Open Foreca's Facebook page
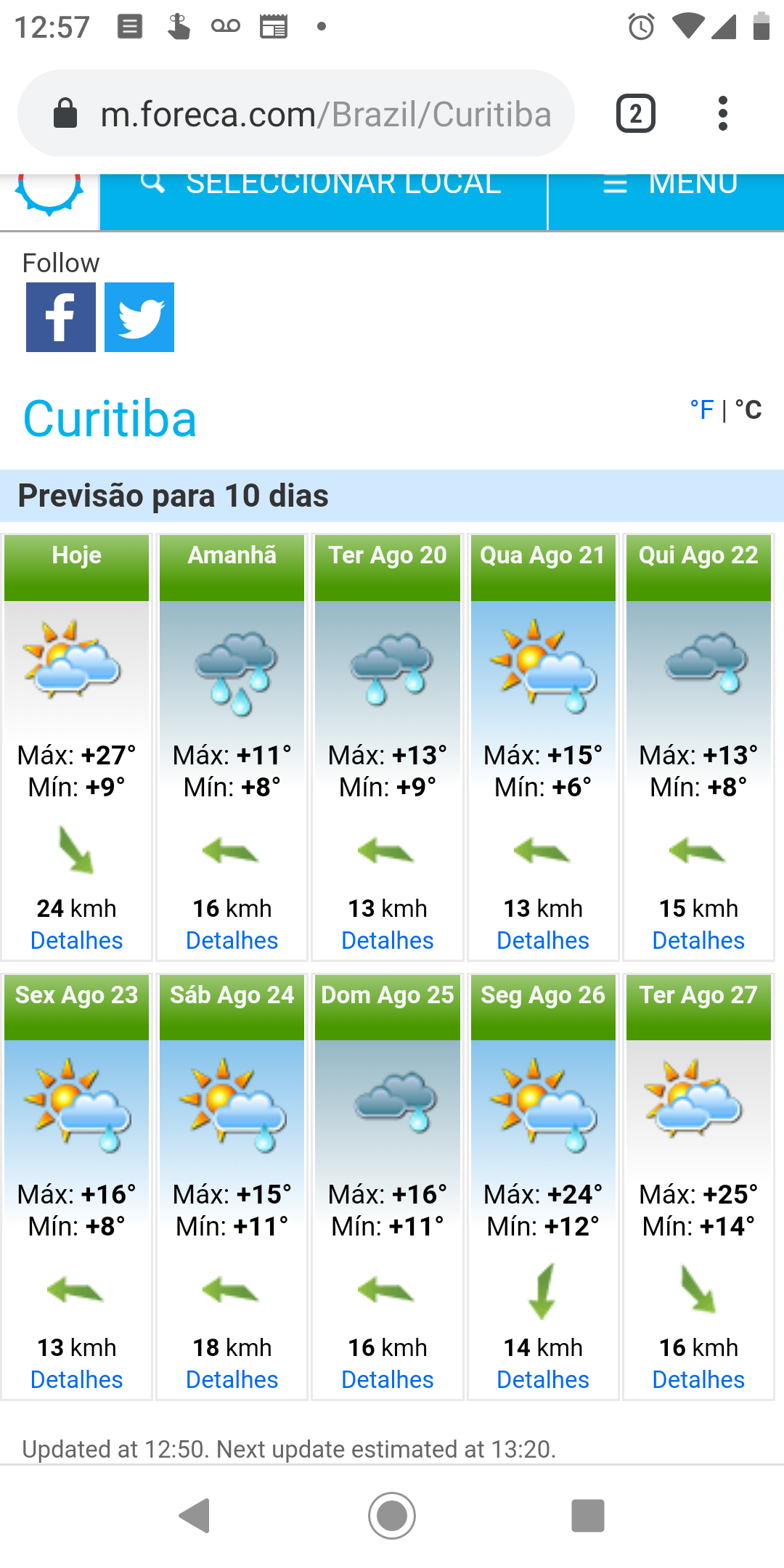The width and height of the screenshot is (784, 1568). [61, 317]
